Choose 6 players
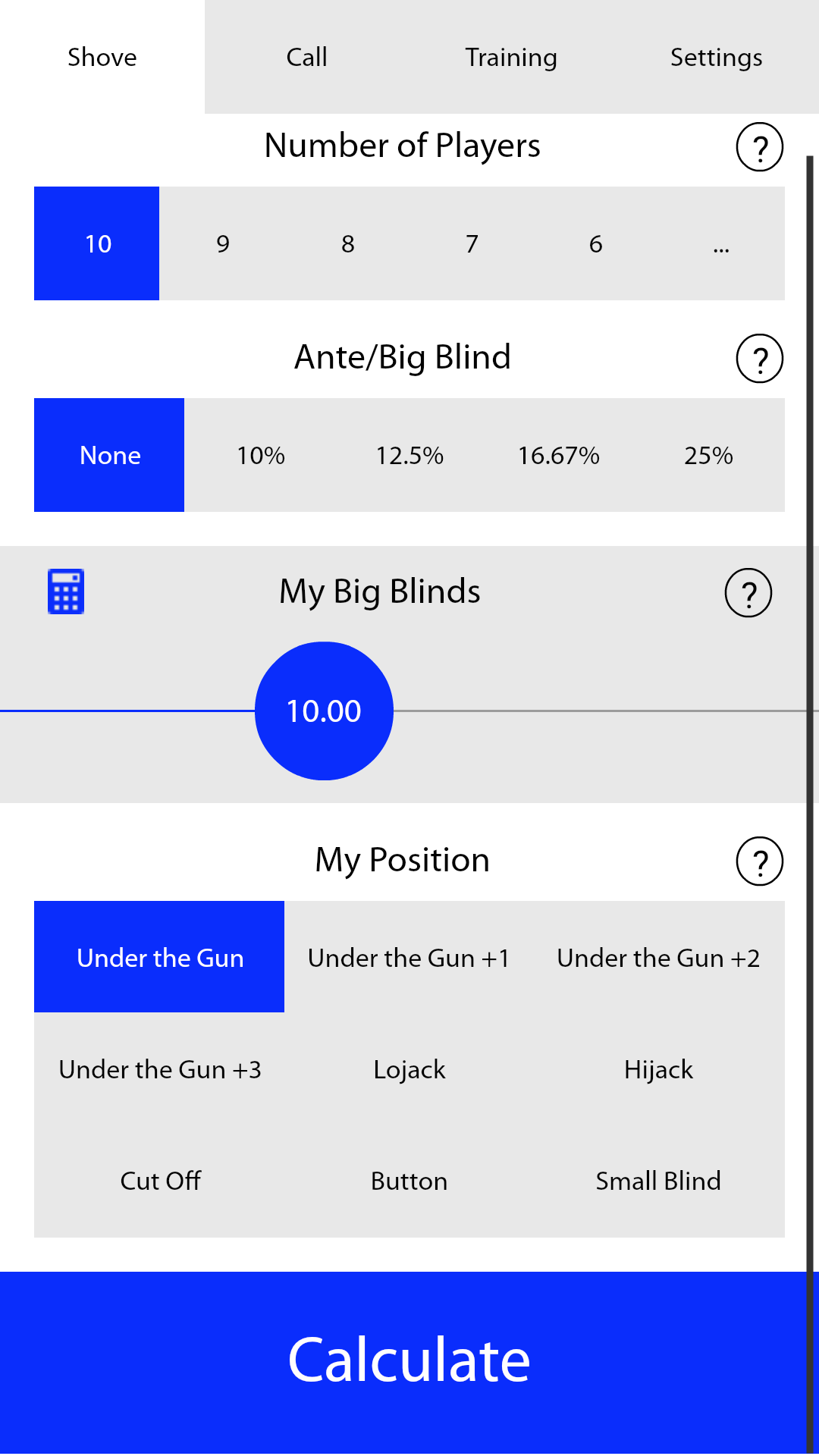The width and height of the screenshot is (819, 1456). point(596,243)
